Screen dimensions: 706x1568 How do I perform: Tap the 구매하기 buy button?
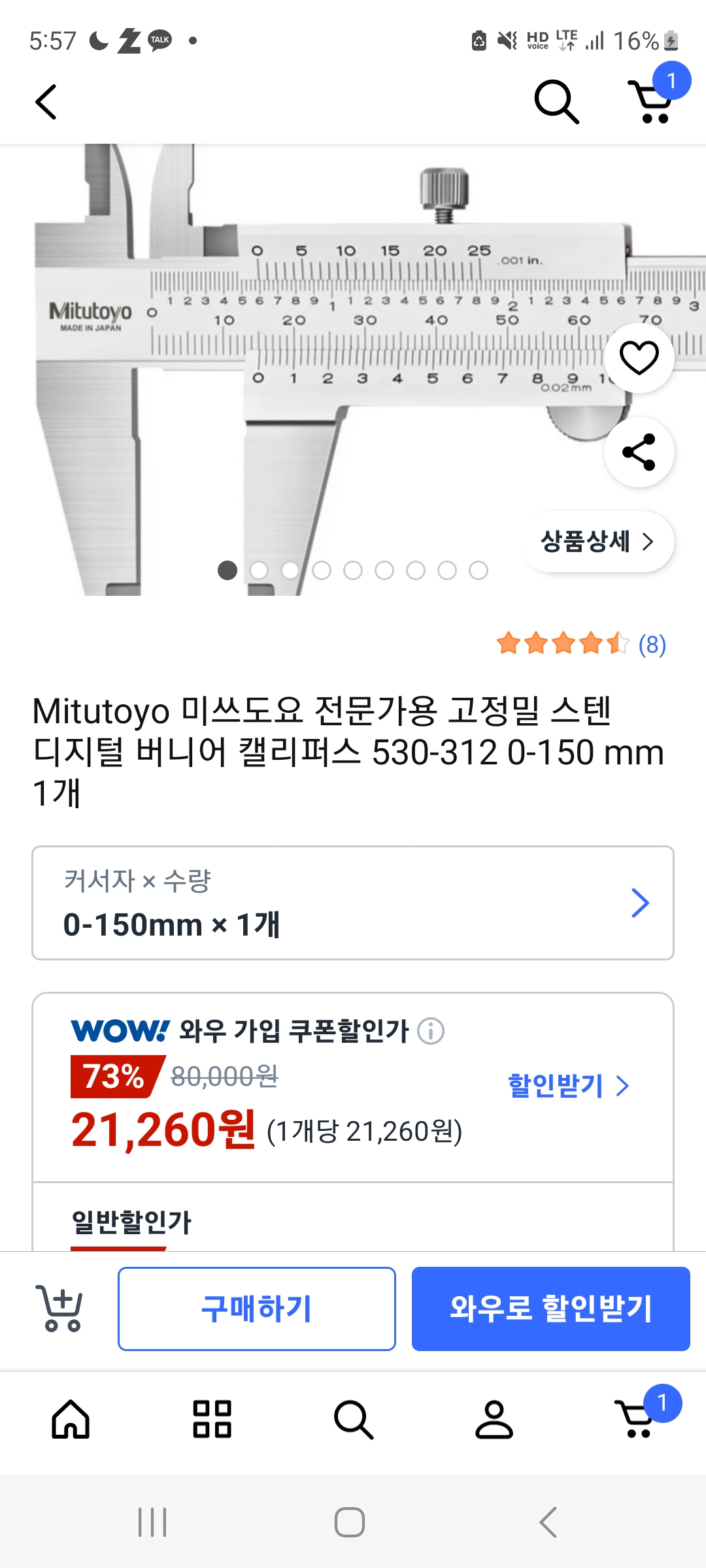(257, 1309)
